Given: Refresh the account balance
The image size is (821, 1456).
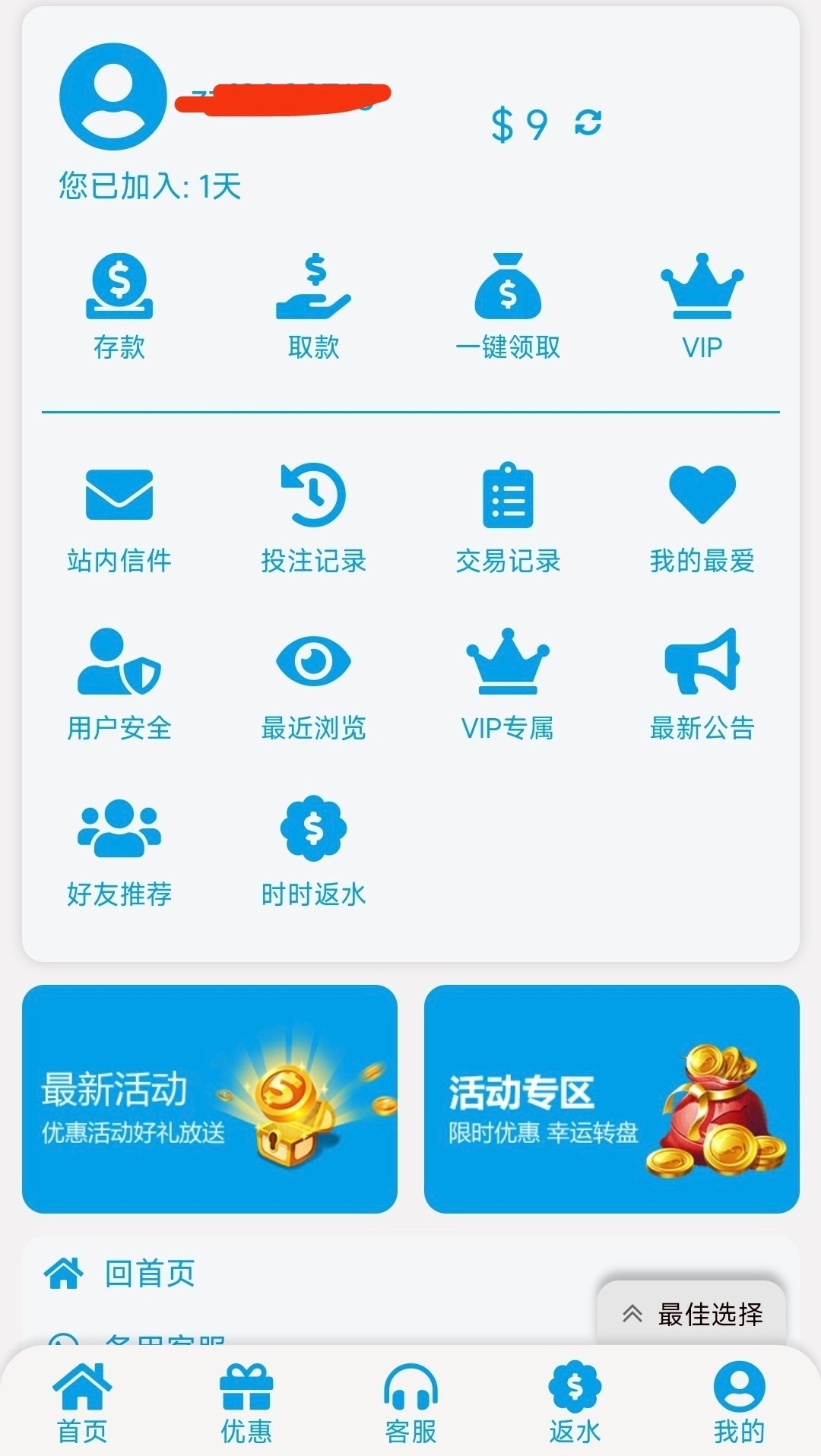Looking at the screenshot, I should click(x=588, y=122).
